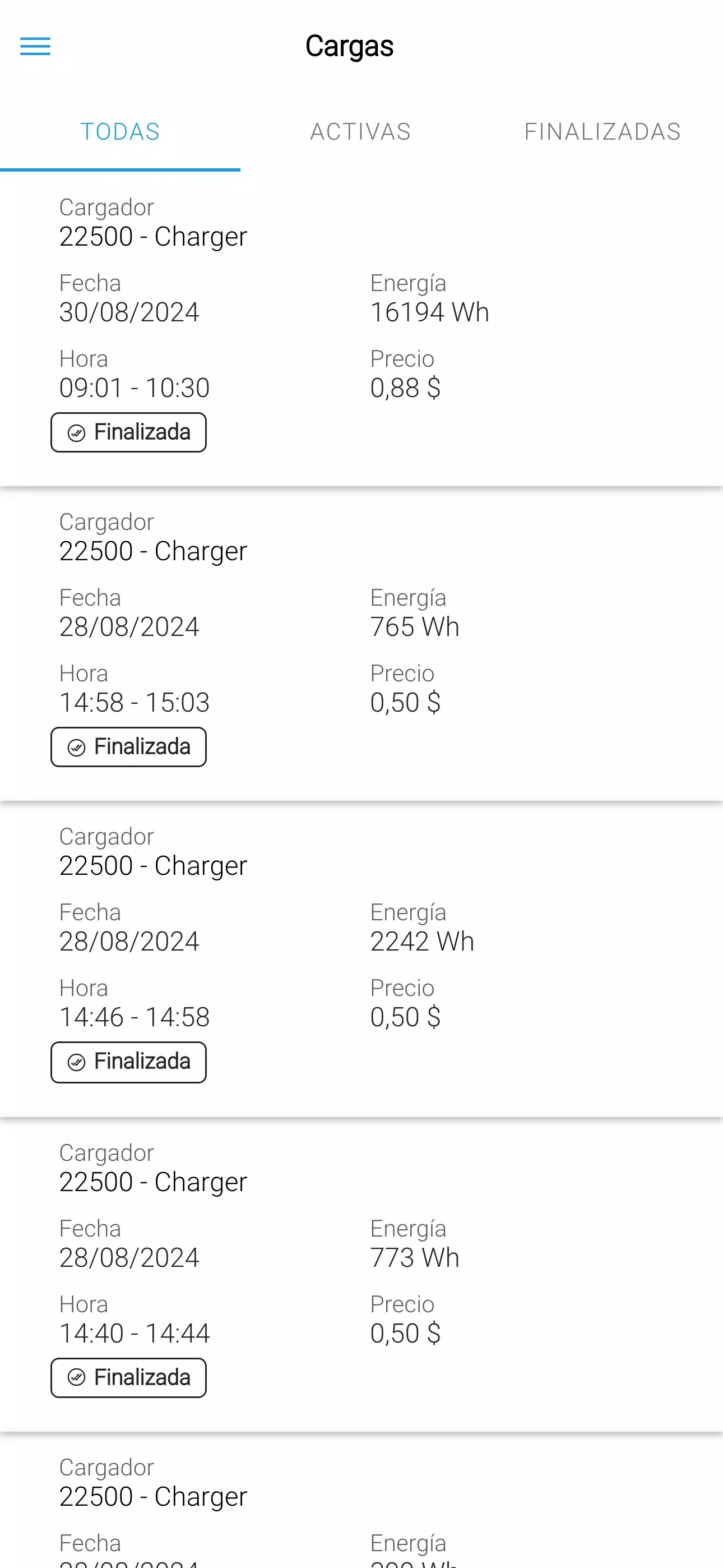Viewport: 723px width, 1568px height.
Task: Open the 28/08/2024 charge with 765 Wh
Action: [x=361, y=644]
